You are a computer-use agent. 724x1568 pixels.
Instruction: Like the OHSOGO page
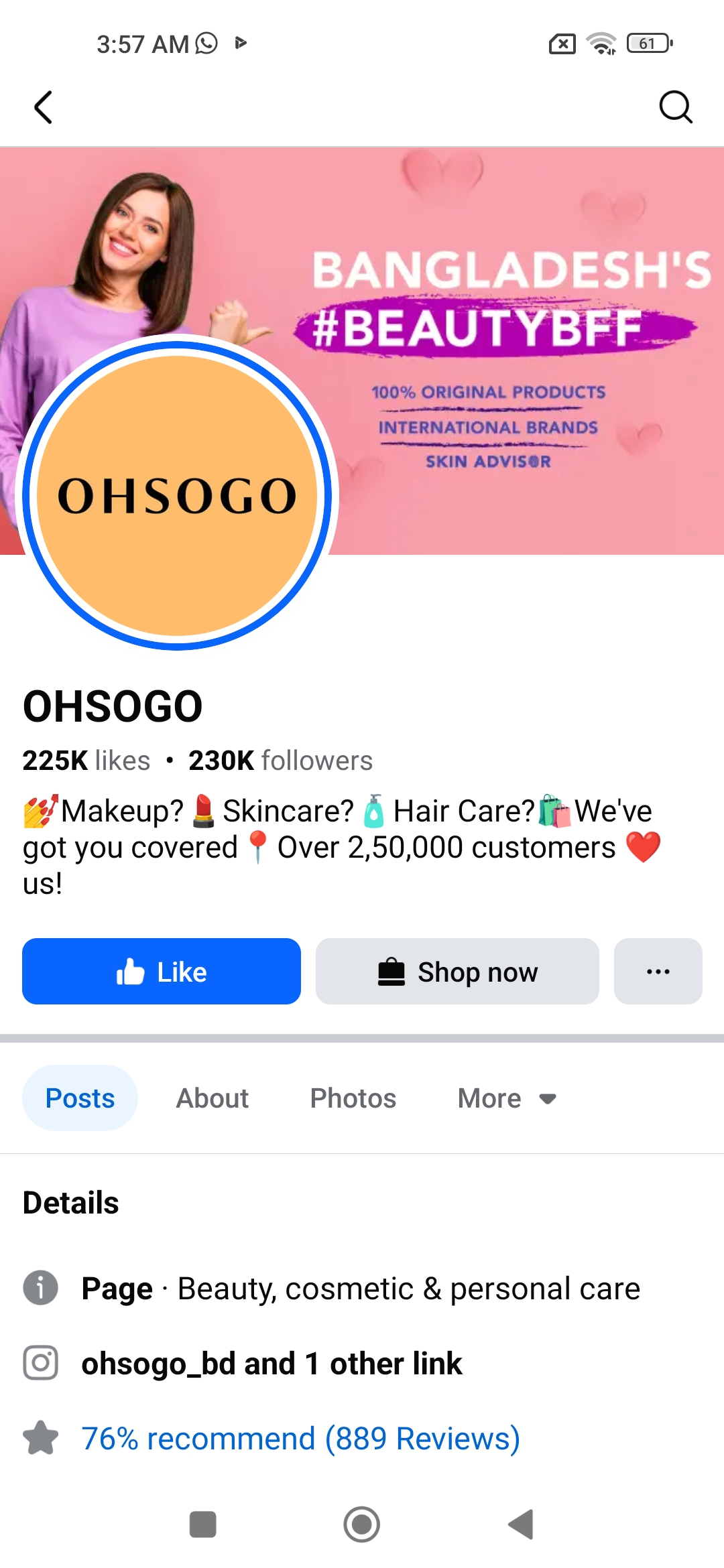tap(162, 971)
